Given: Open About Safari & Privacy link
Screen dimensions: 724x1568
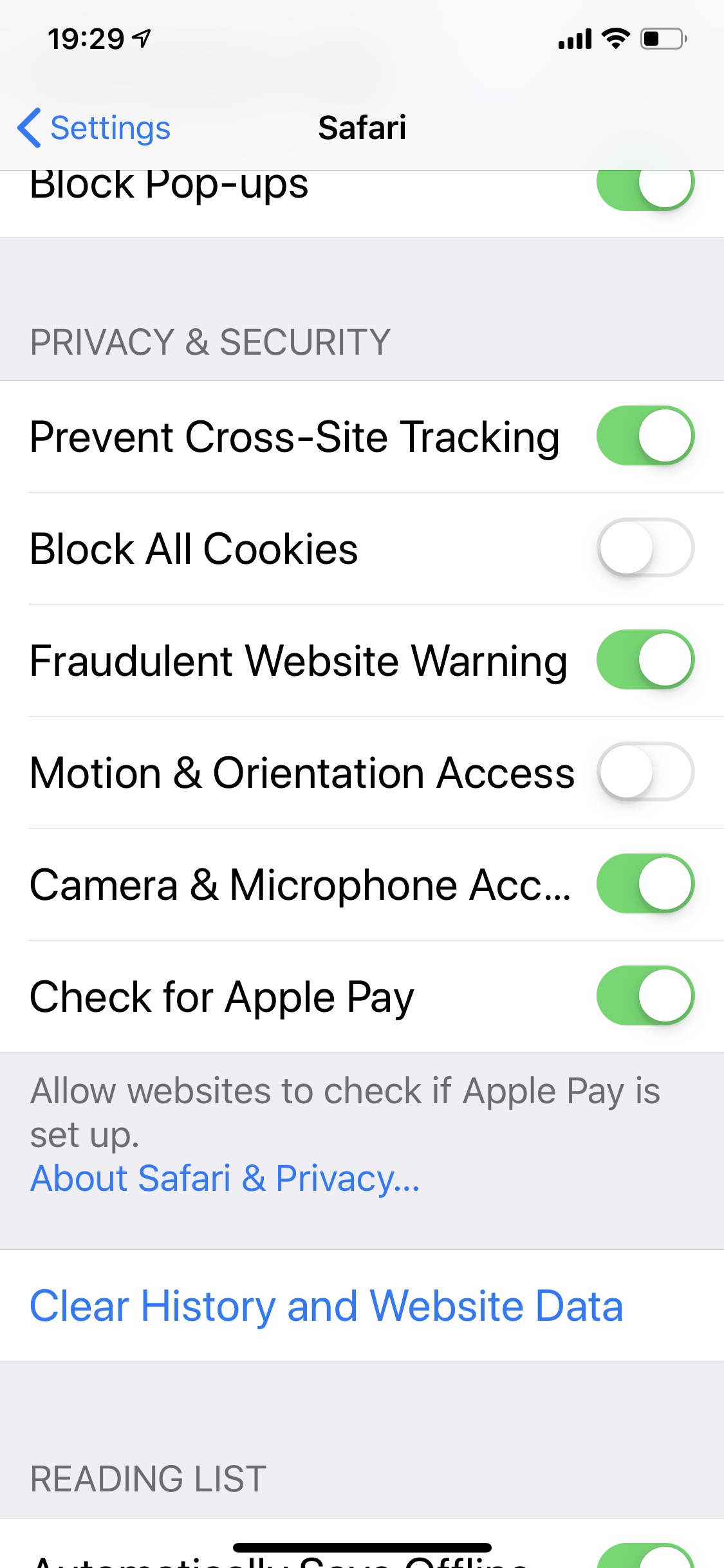Looking at the screenshot, I should 225,1179.
